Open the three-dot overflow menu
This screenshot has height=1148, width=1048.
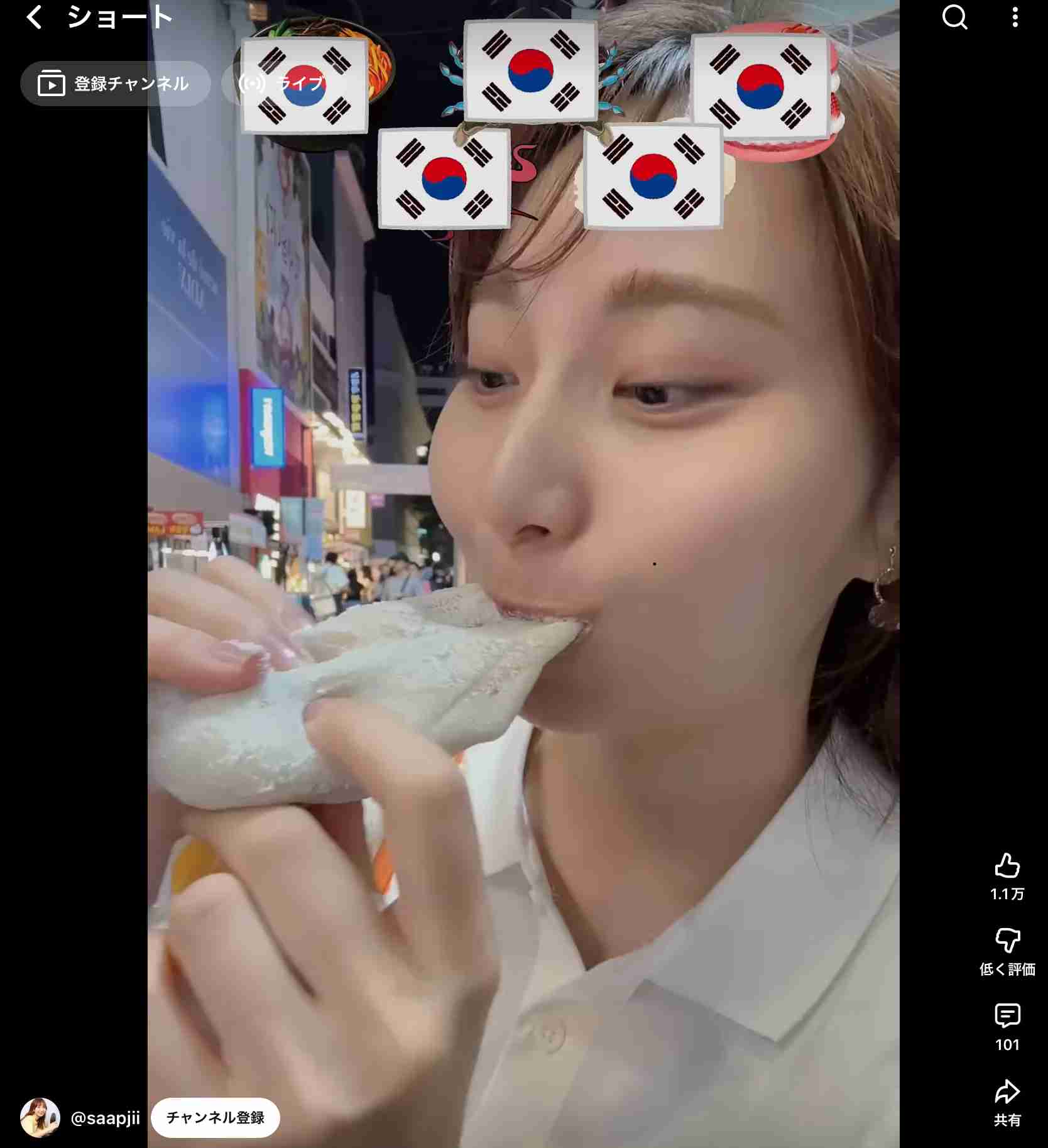coord(1015,18)
